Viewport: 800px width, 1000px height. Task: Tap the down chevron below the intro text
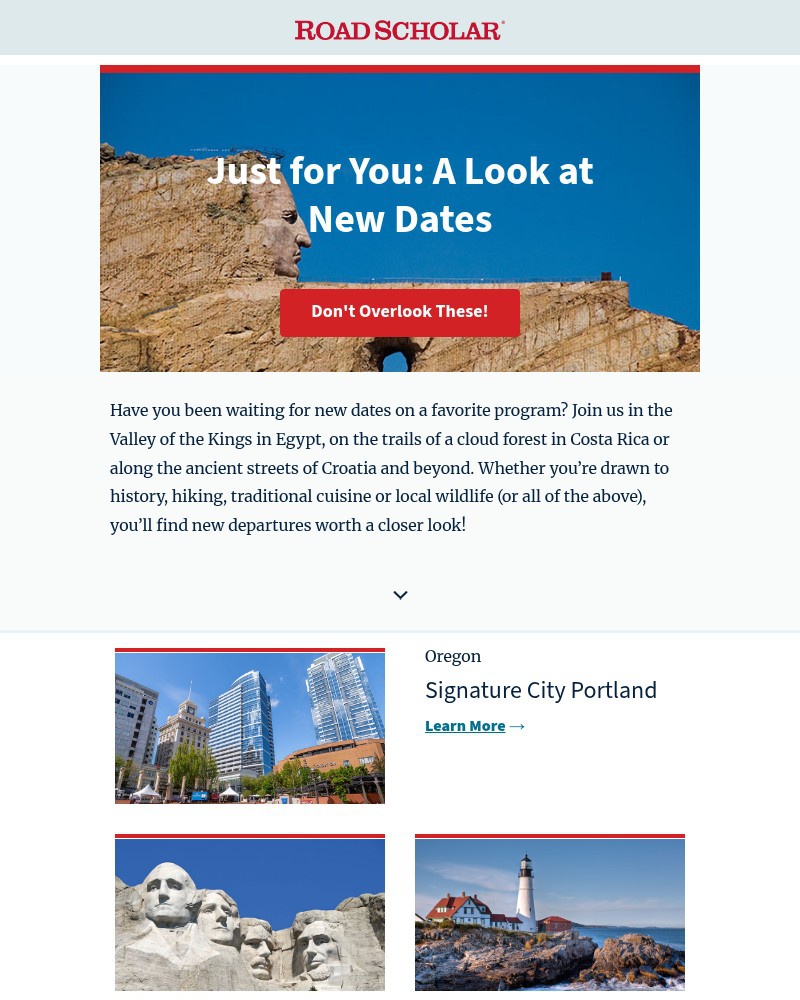pyautogui.click(x=400, y=595)
